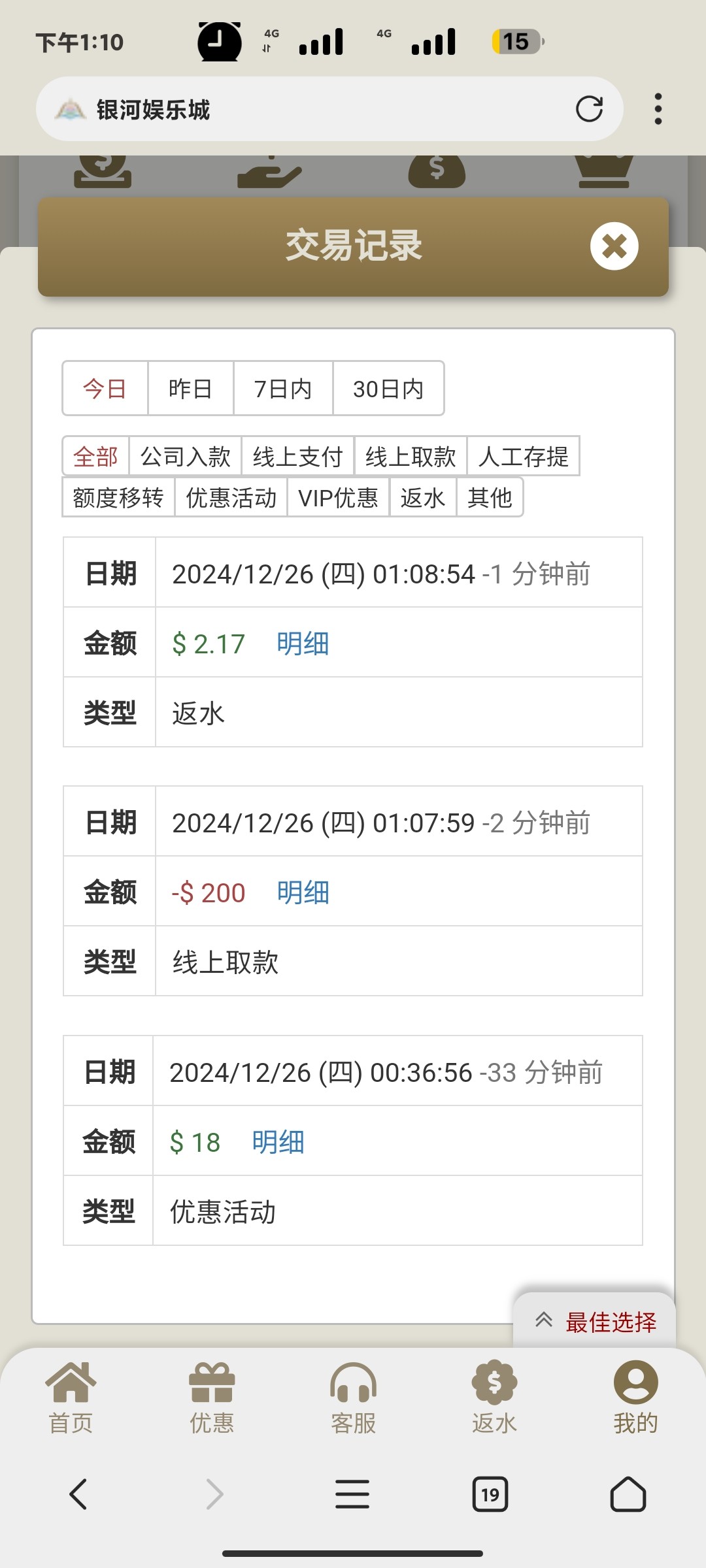
Task: Open the browser tabs switcher
Action: [x=490, y=1494]
